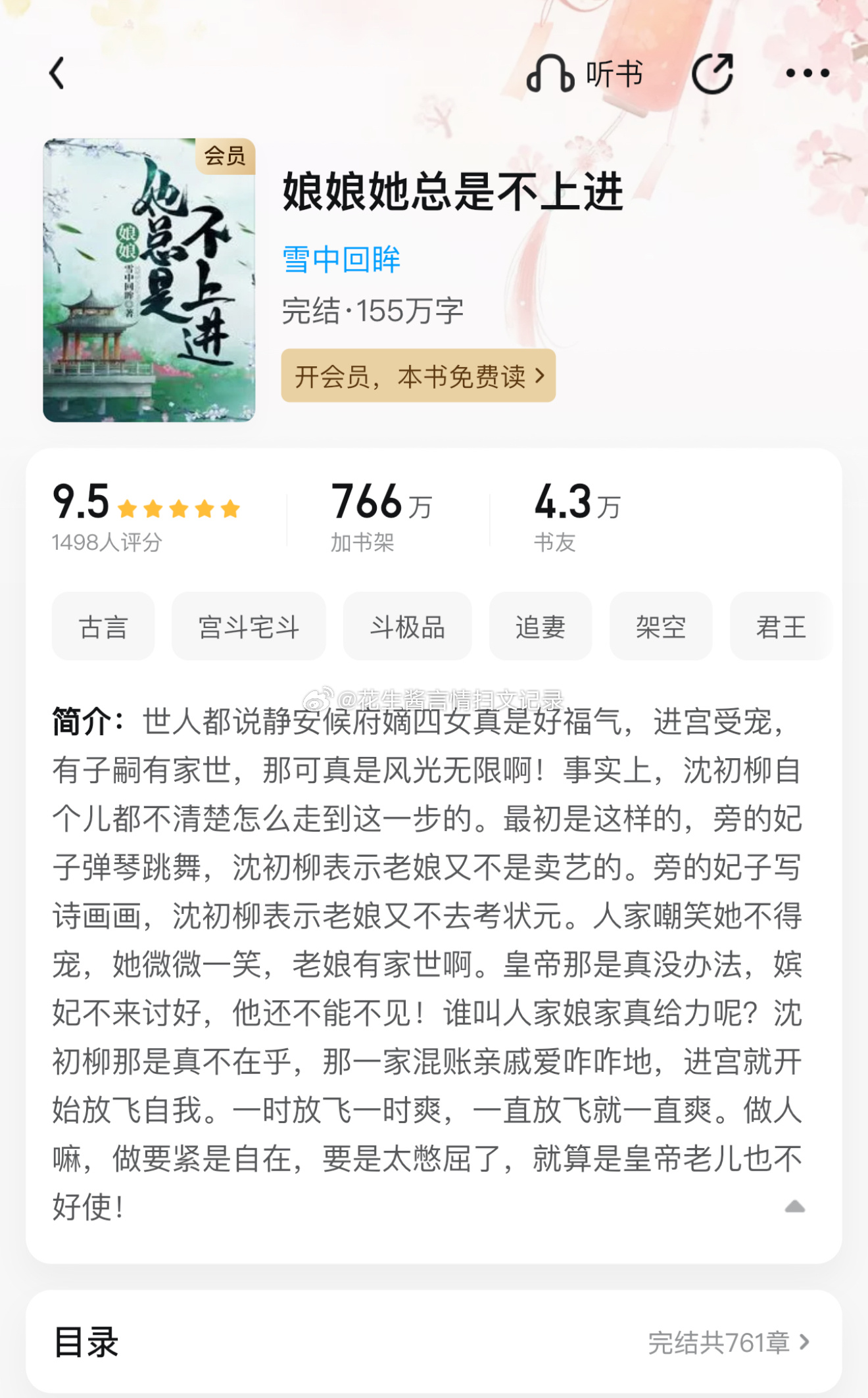Collapse the 简介 description
This screenshot has height=1398, width=868.
click(x=795, y=1207)
